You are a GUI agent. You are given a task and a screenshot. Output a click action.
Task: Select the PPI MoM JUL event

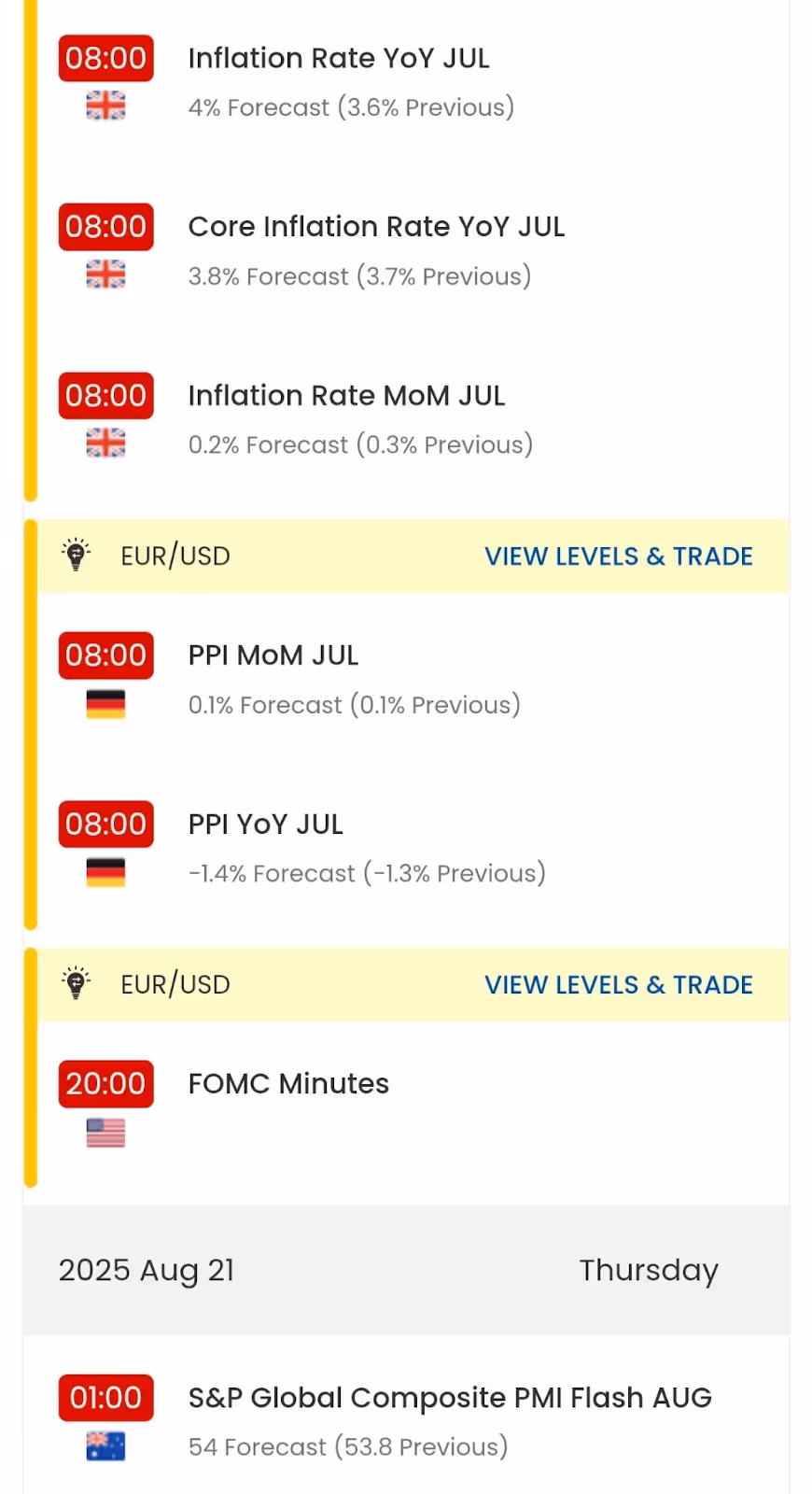tap(273, 655)
